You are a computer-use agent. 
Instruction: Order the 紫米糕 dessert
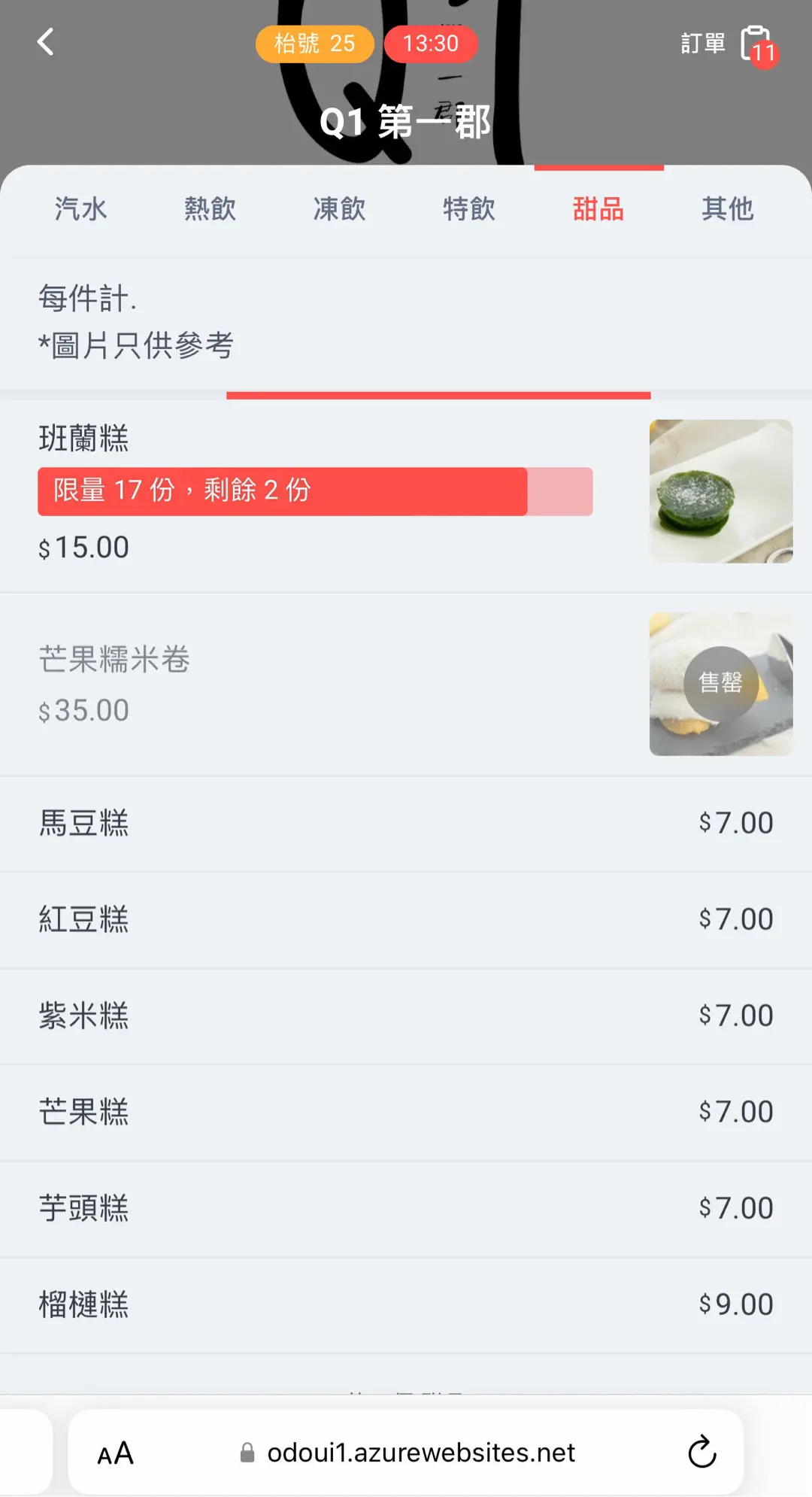pos(406,1016)
